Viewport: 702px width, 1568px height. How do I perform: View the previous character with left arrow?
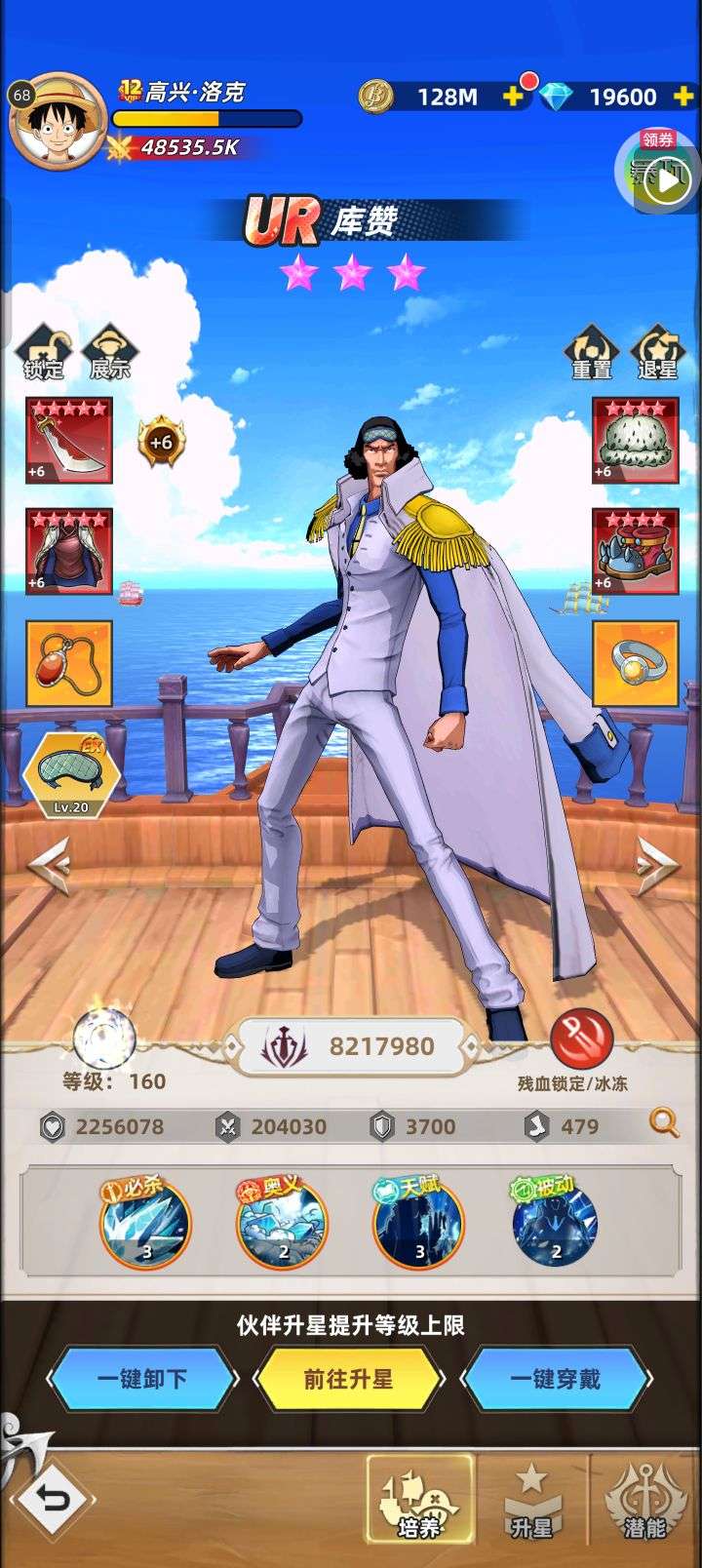tap(49, 862)
